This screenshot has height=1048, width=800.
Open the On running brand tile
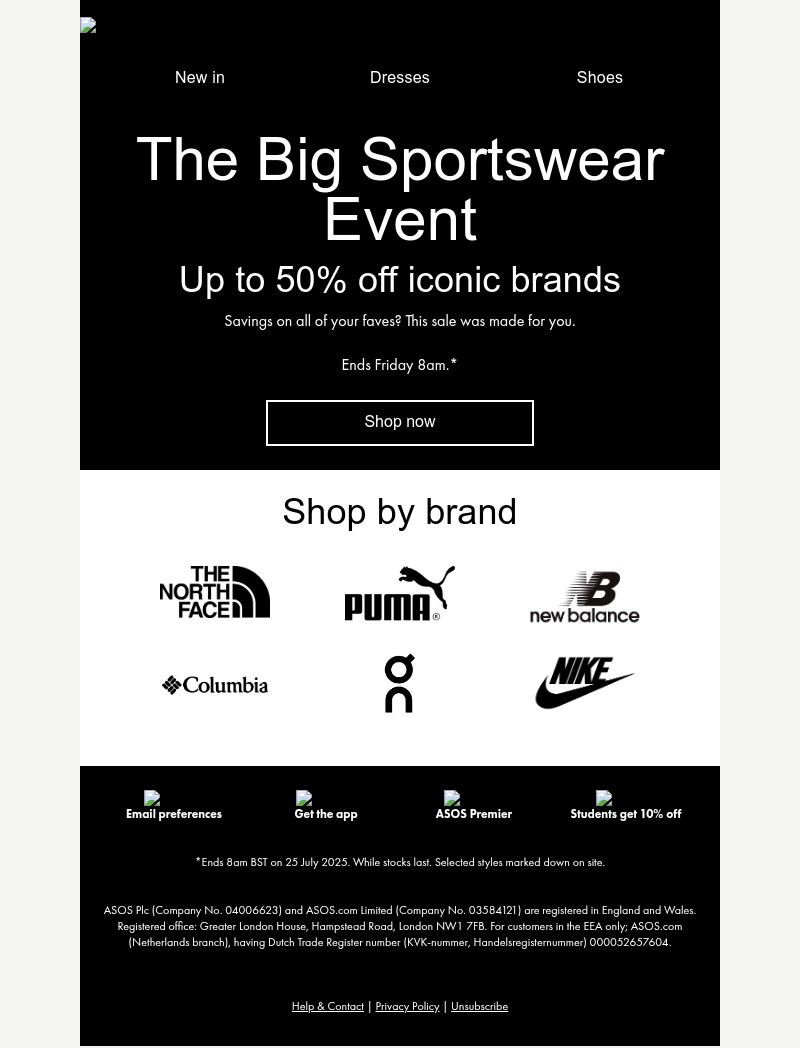pos(400,684)
